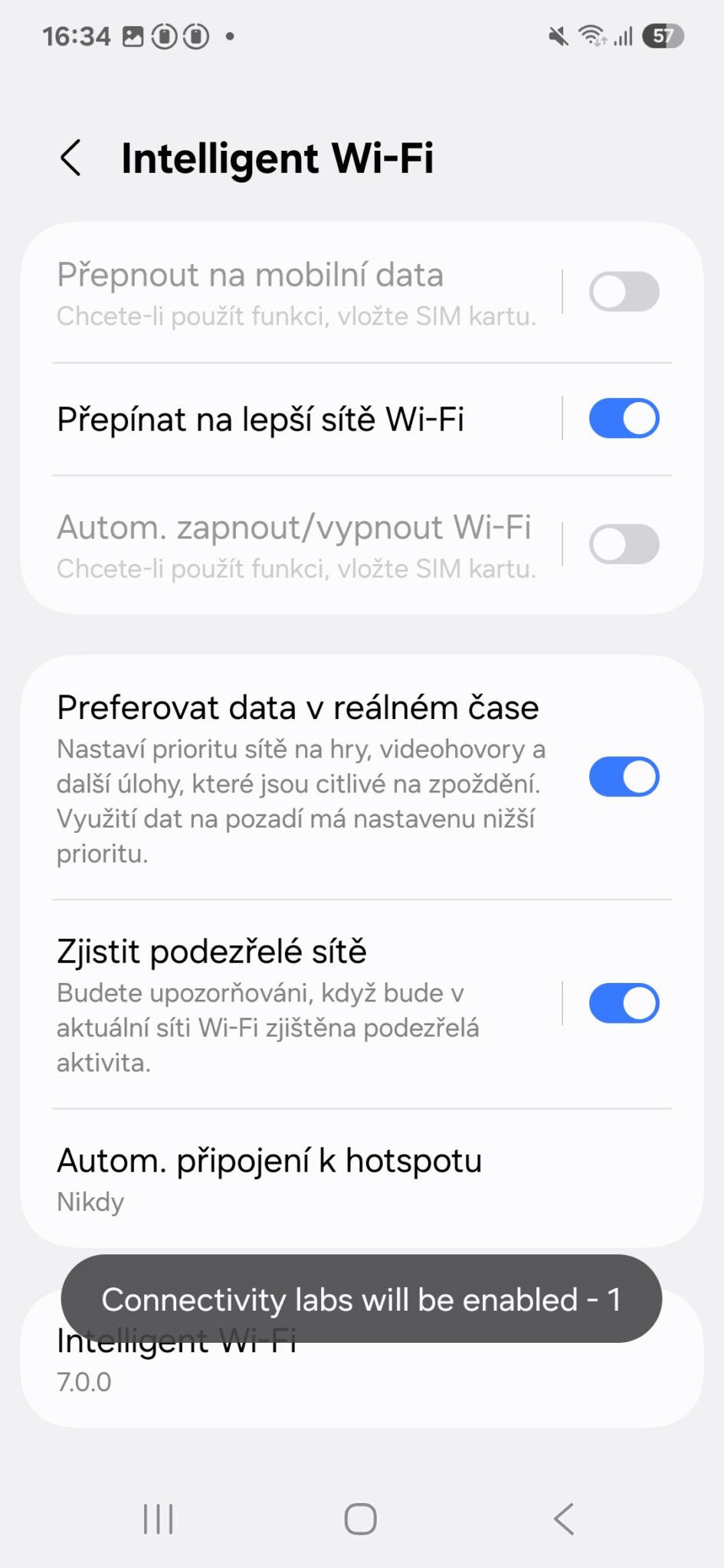Tap the disabled Přepnout na mobilní data toggle
Screen dimensions: 724x1568
click(623, 291)
